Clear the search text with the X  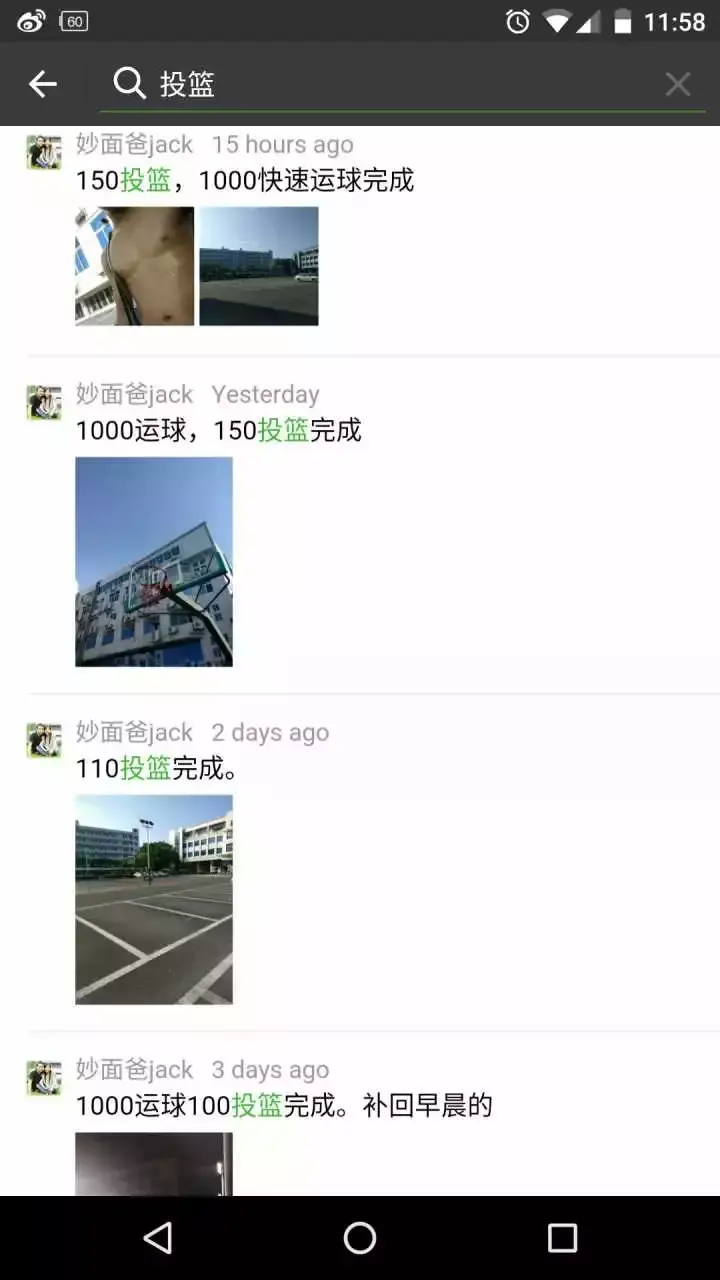click(677, 84)
